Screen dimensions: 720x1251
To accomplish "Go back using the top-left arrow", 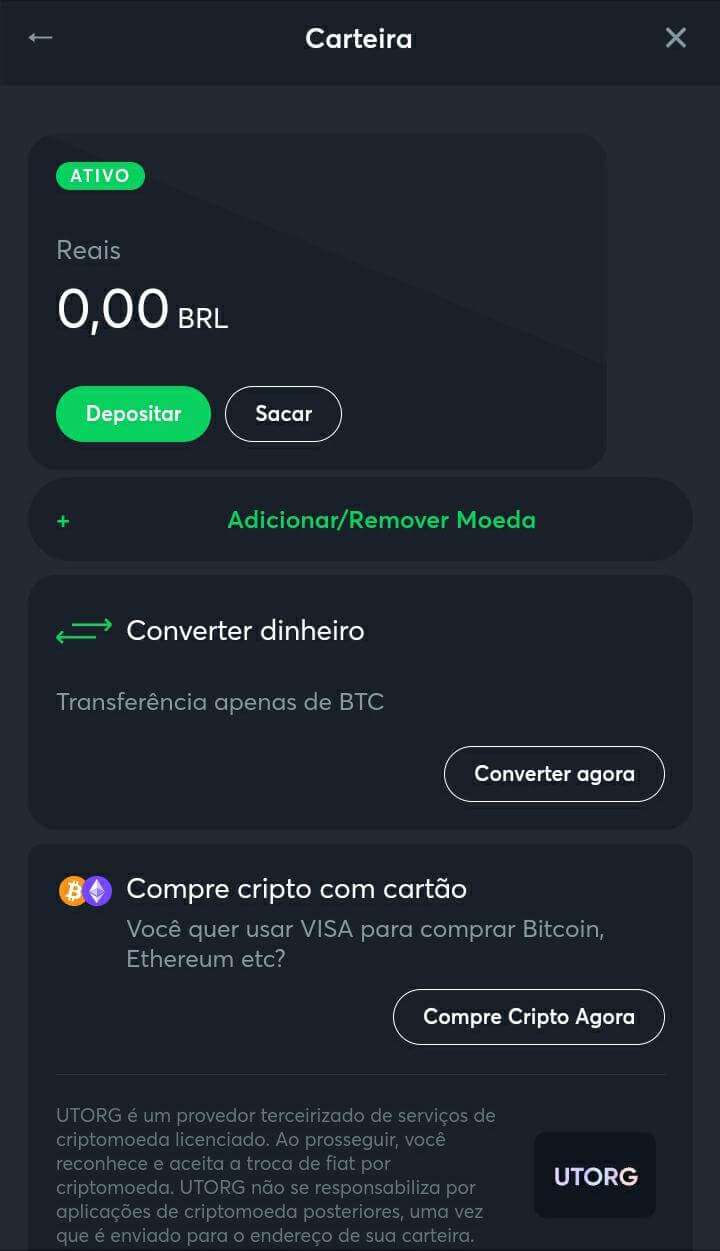I will [40, 38].
